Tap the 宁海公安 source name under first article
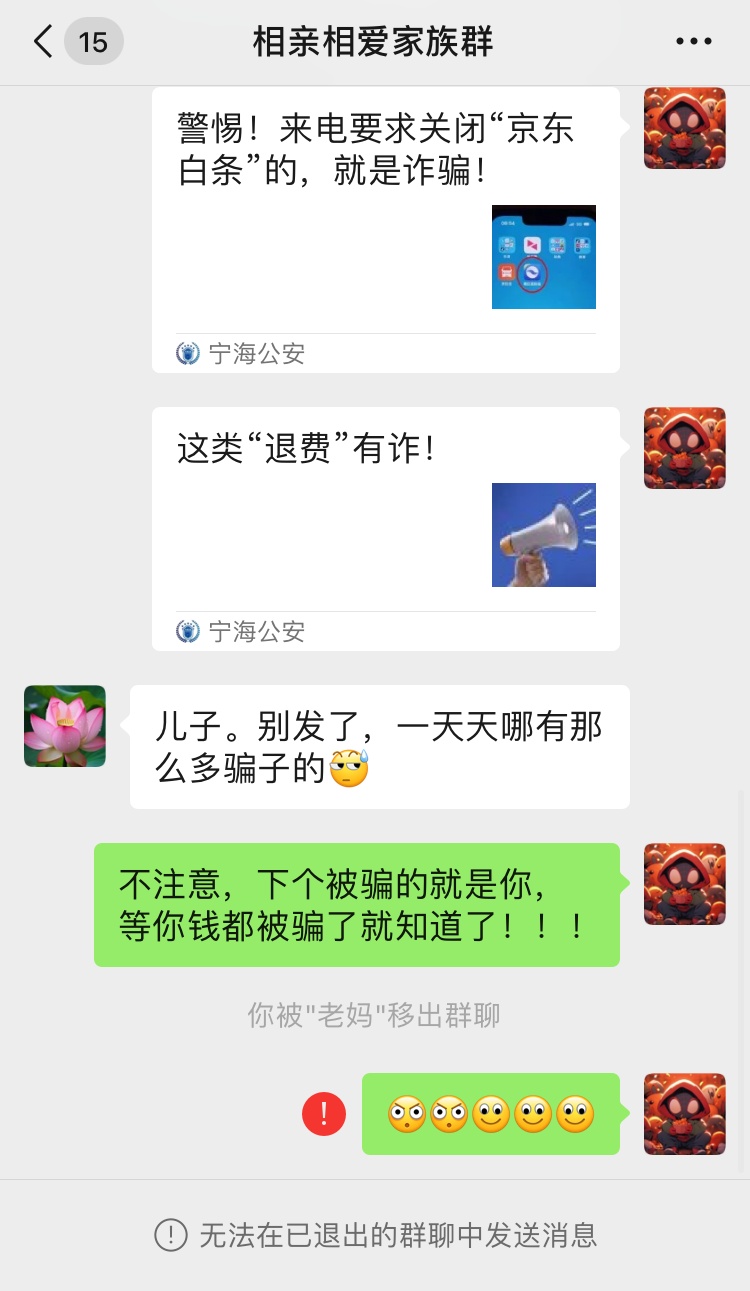 pyautogui.click(x=256, y=353)
